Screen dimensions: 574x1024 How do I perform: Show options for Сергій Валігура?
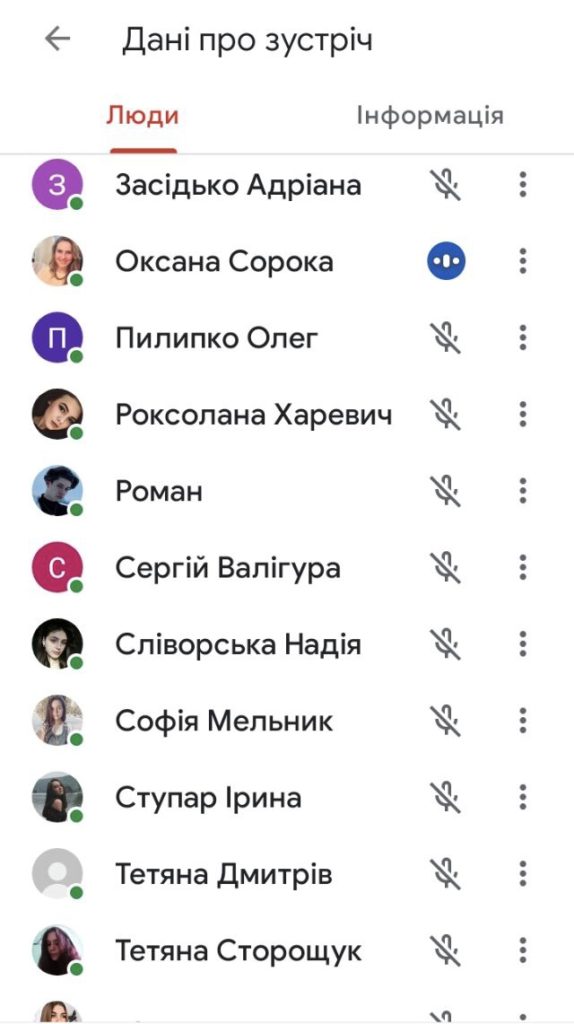[522, 568]
